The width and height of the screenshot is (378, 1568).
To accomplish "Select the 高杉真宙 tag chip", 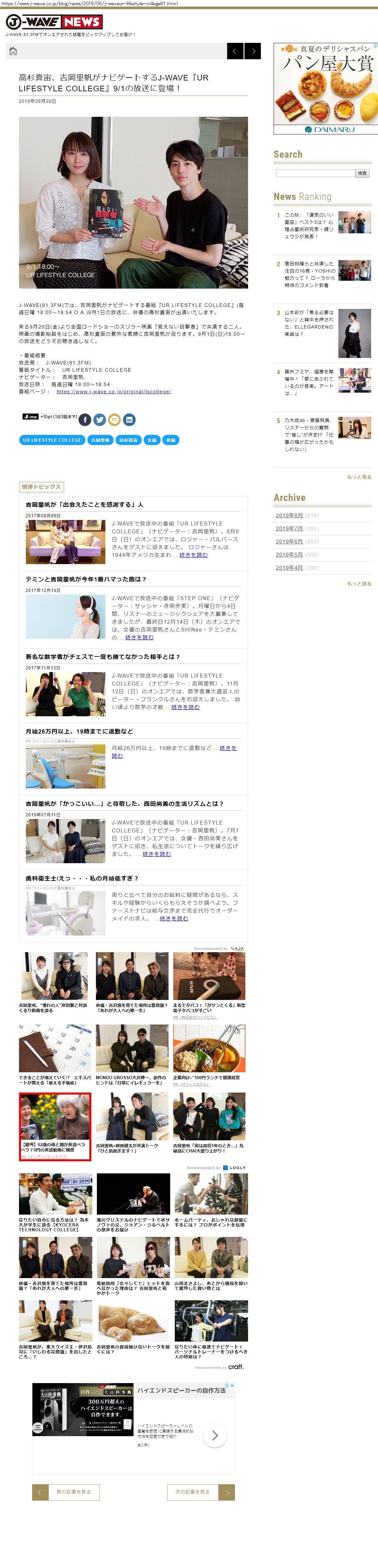I will point(128,440).
